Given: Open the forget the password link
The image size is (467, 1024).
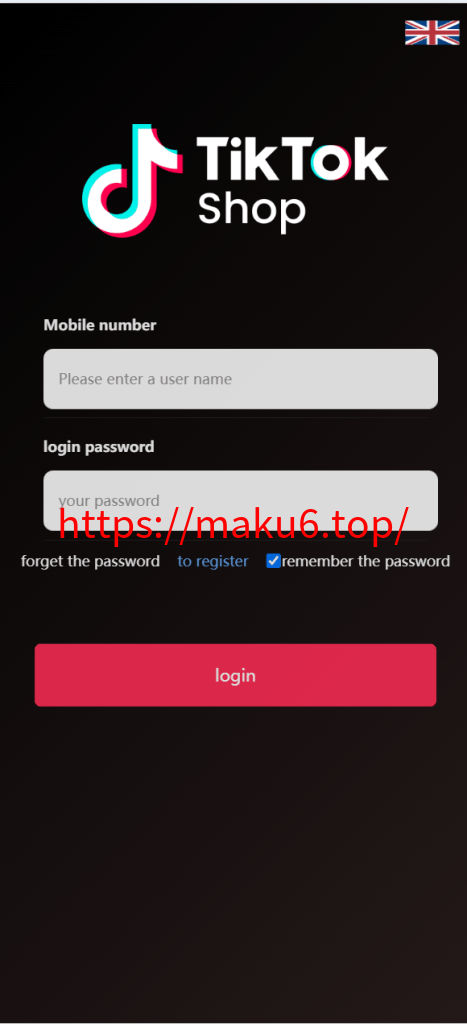Looking at the screenshot, I should tap(90, 561).
